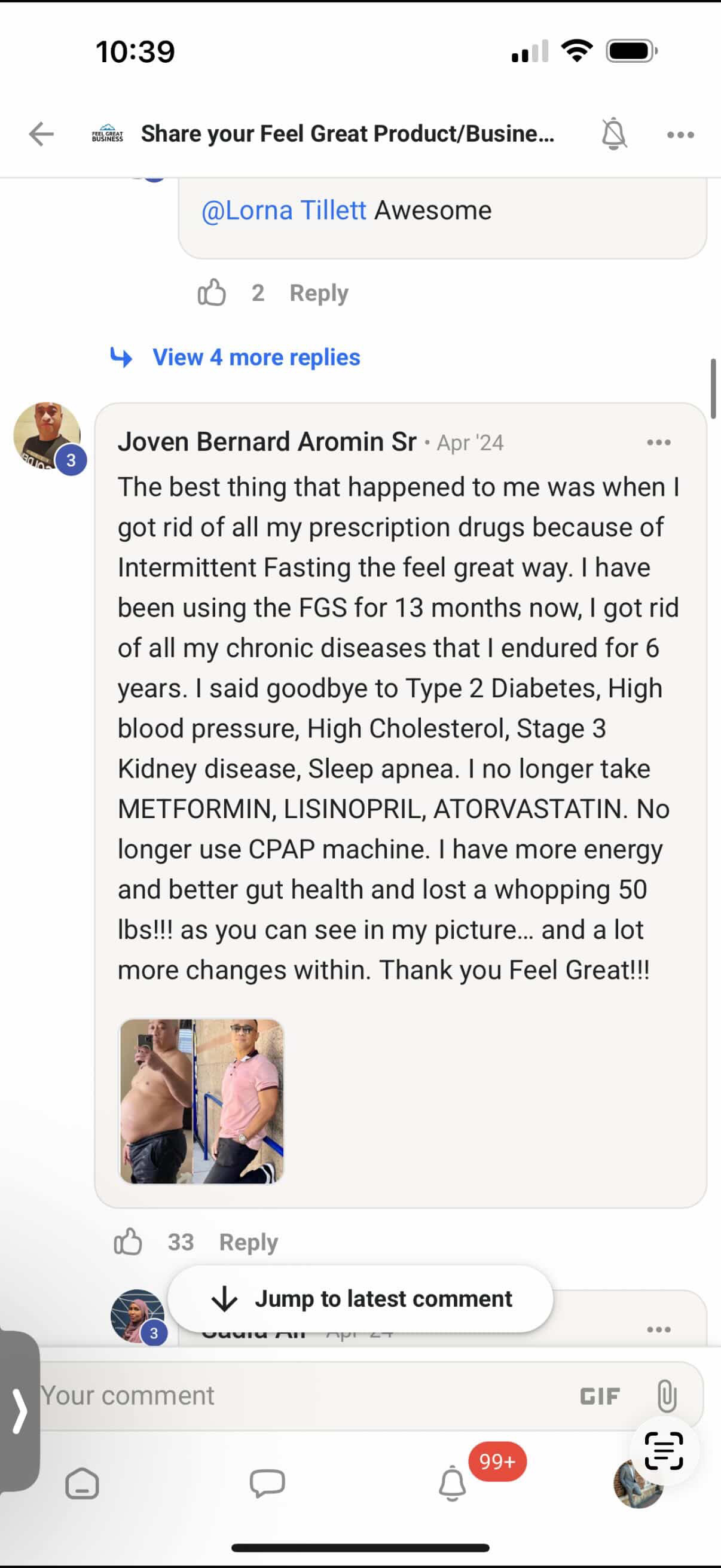Attach a file with paperclip icon
This screenshot has width=721, height=1568.
point(666,1396)
